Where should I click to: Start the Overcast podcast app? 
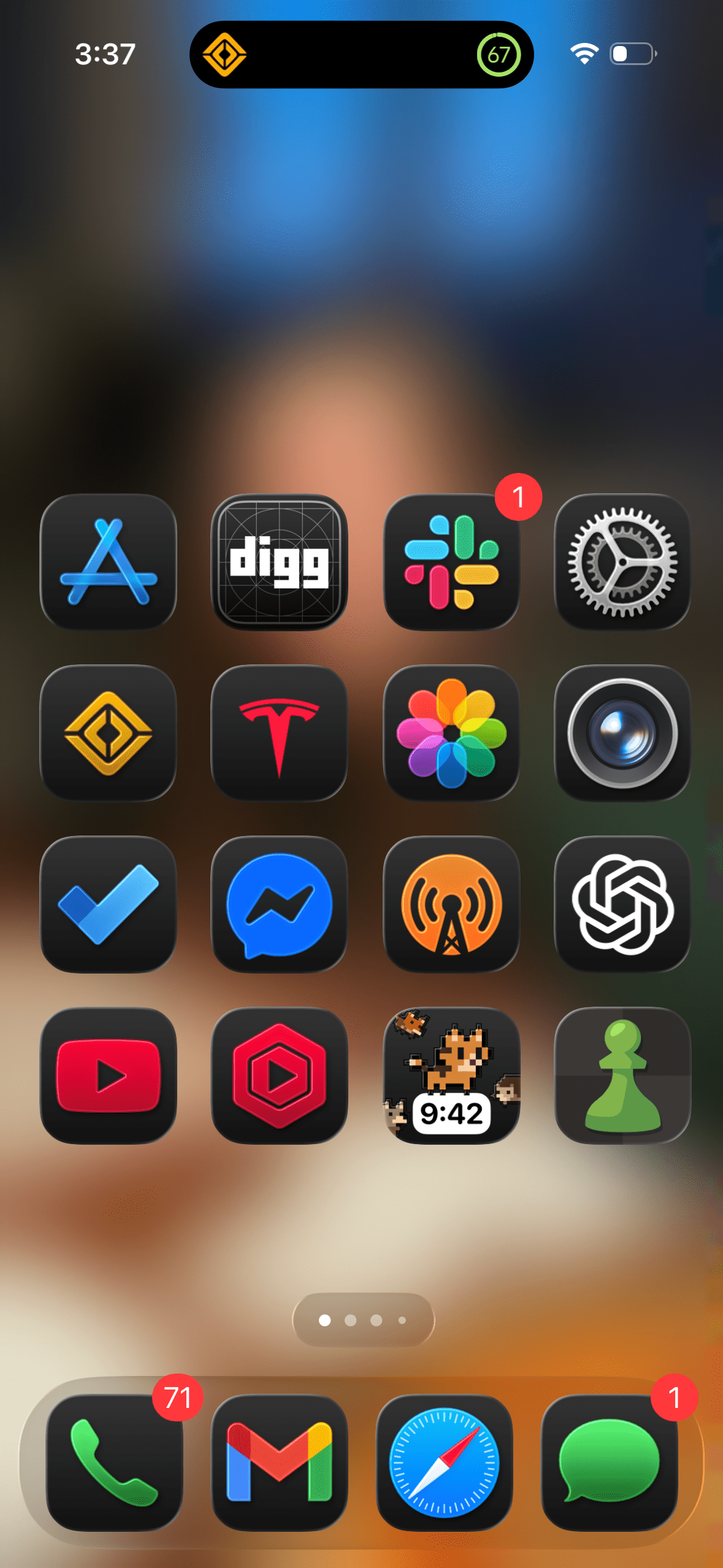(x=452, y=907)
